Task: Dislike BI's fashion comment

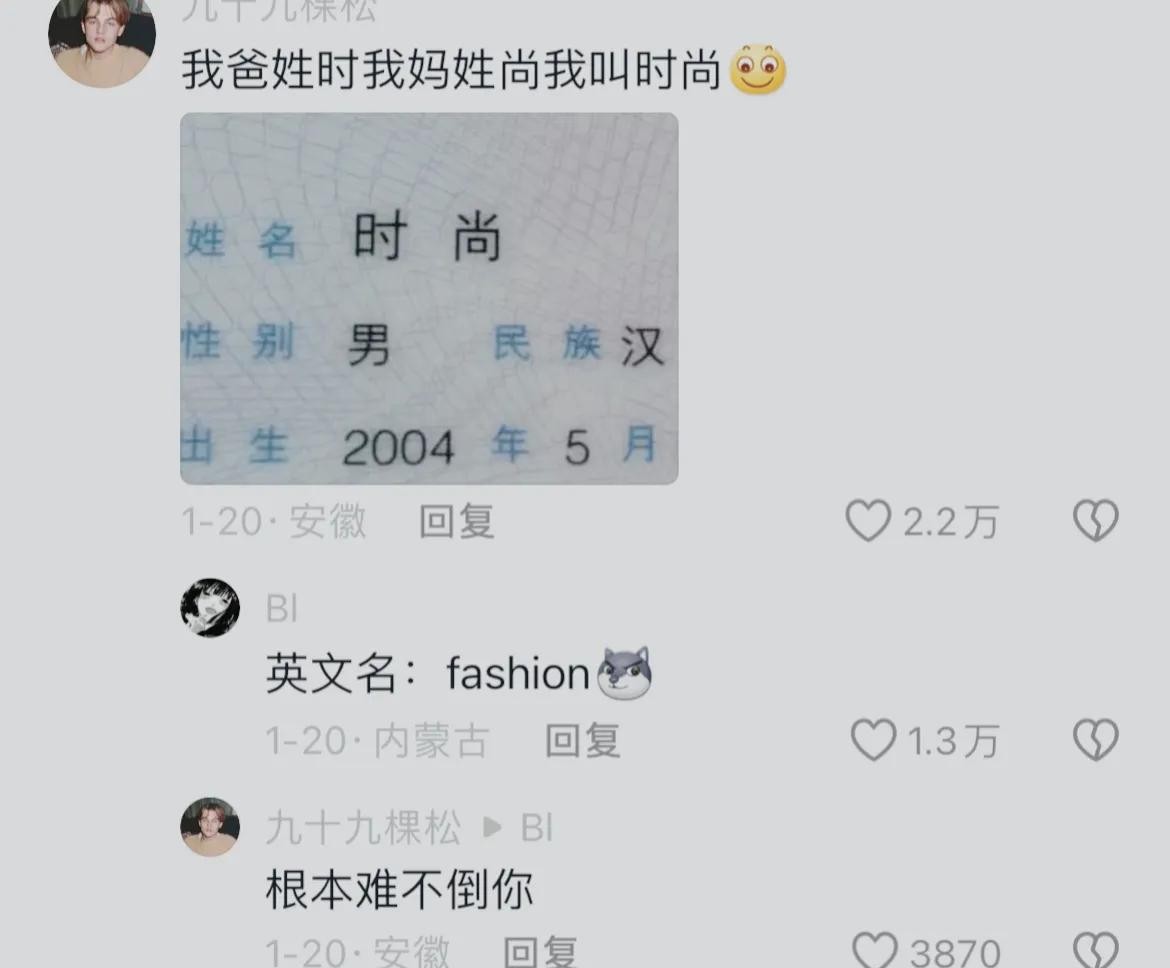Action: click(1095, 741)
